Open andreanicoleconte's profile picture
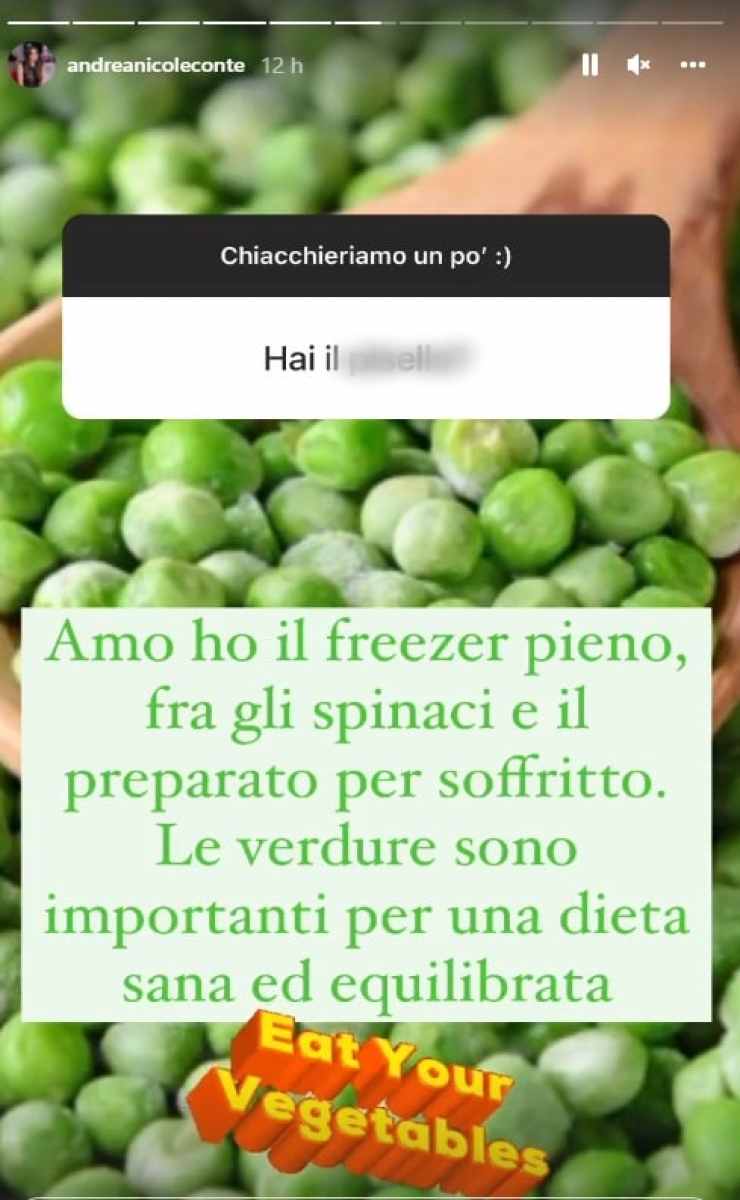Viewport: 740px width, 1200px height. point(30,65)
